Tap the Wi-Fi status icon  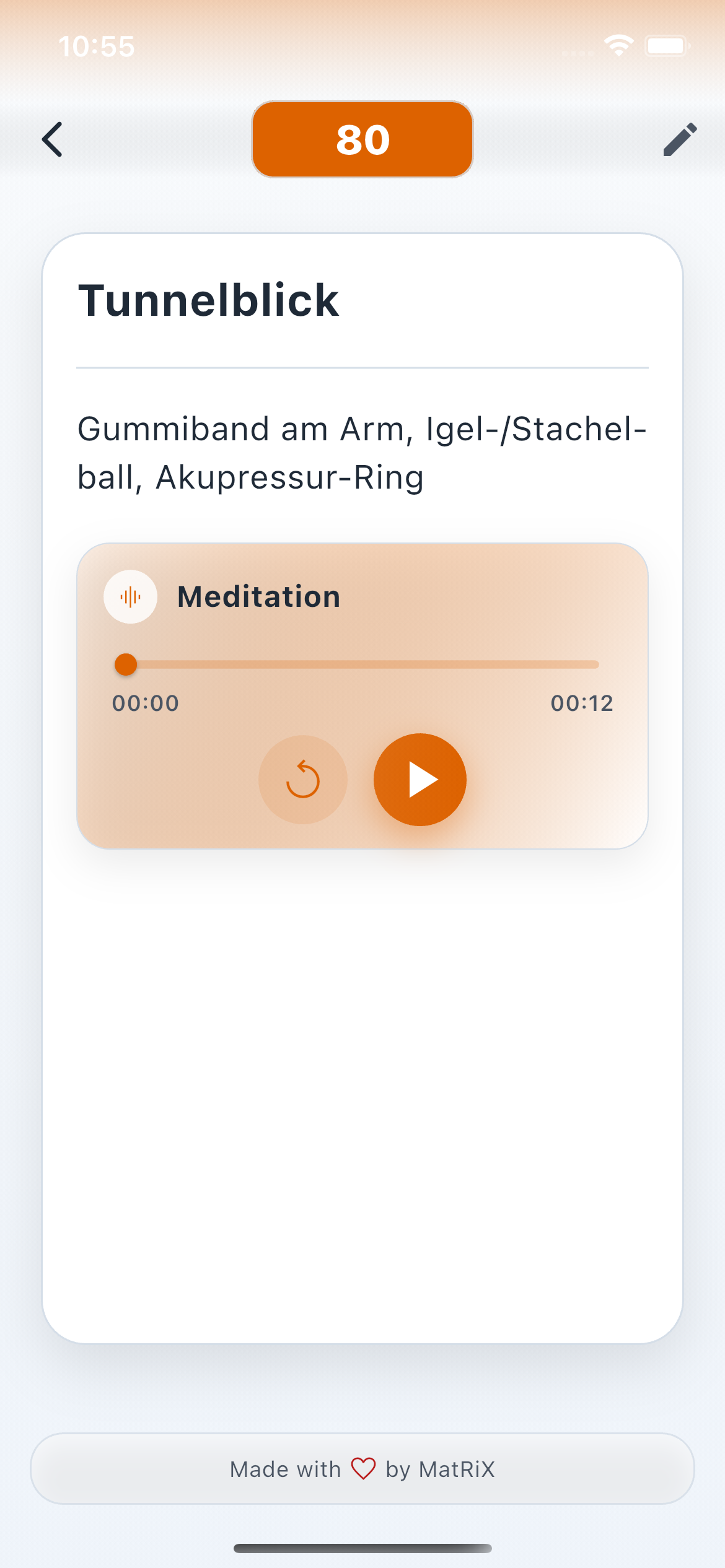point(619,44)
